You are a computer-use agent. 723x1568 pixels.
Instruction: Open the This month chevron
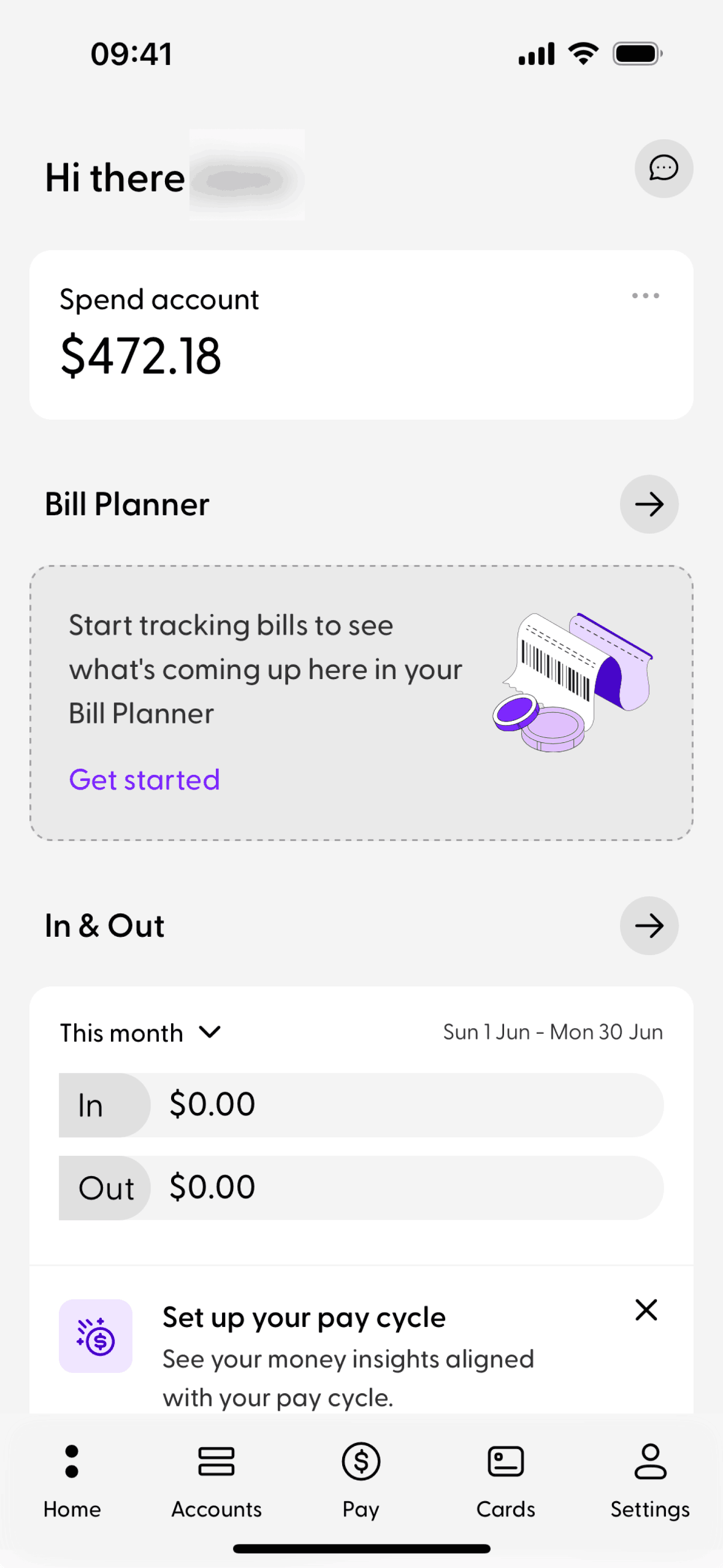pos(208,1032)
